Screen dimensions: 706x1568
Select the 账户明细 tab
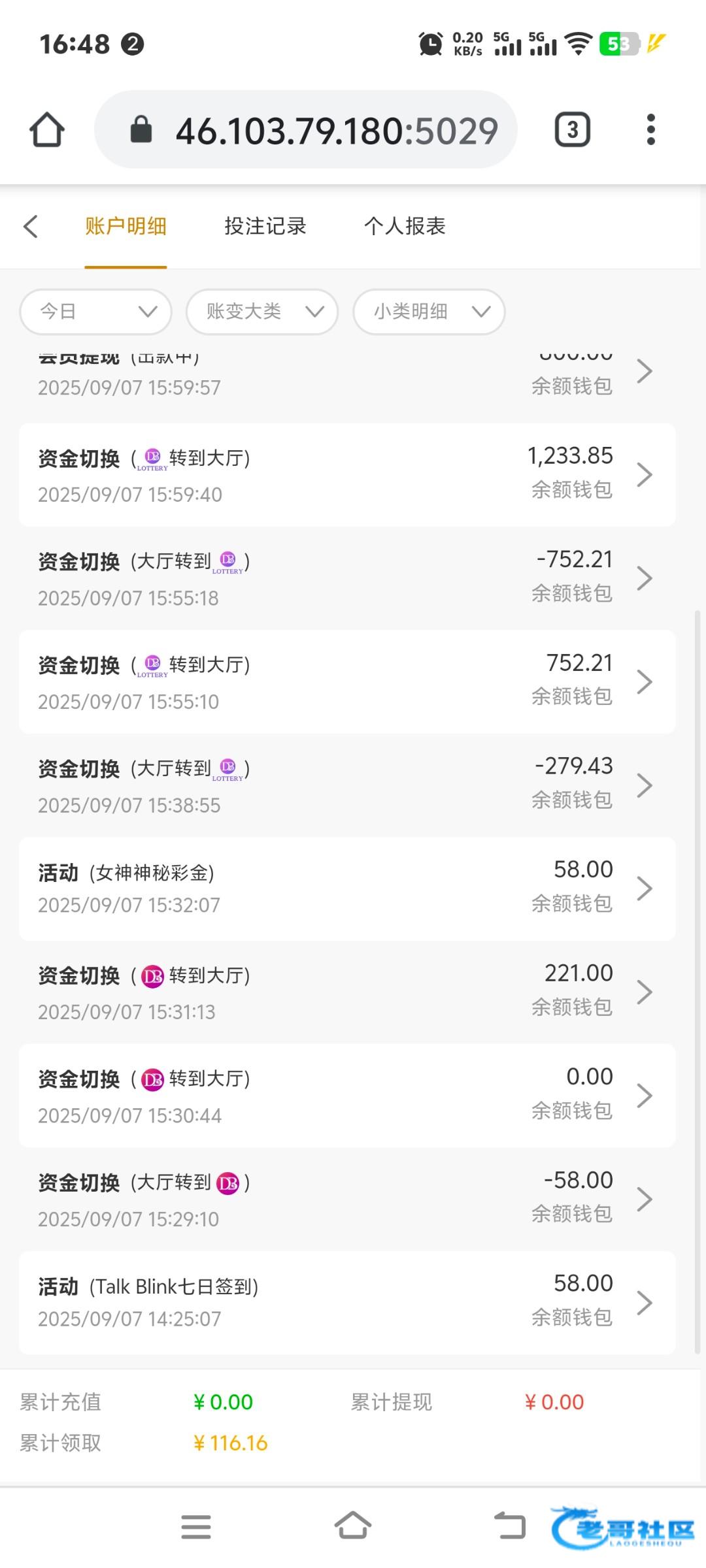pos(126,226)
